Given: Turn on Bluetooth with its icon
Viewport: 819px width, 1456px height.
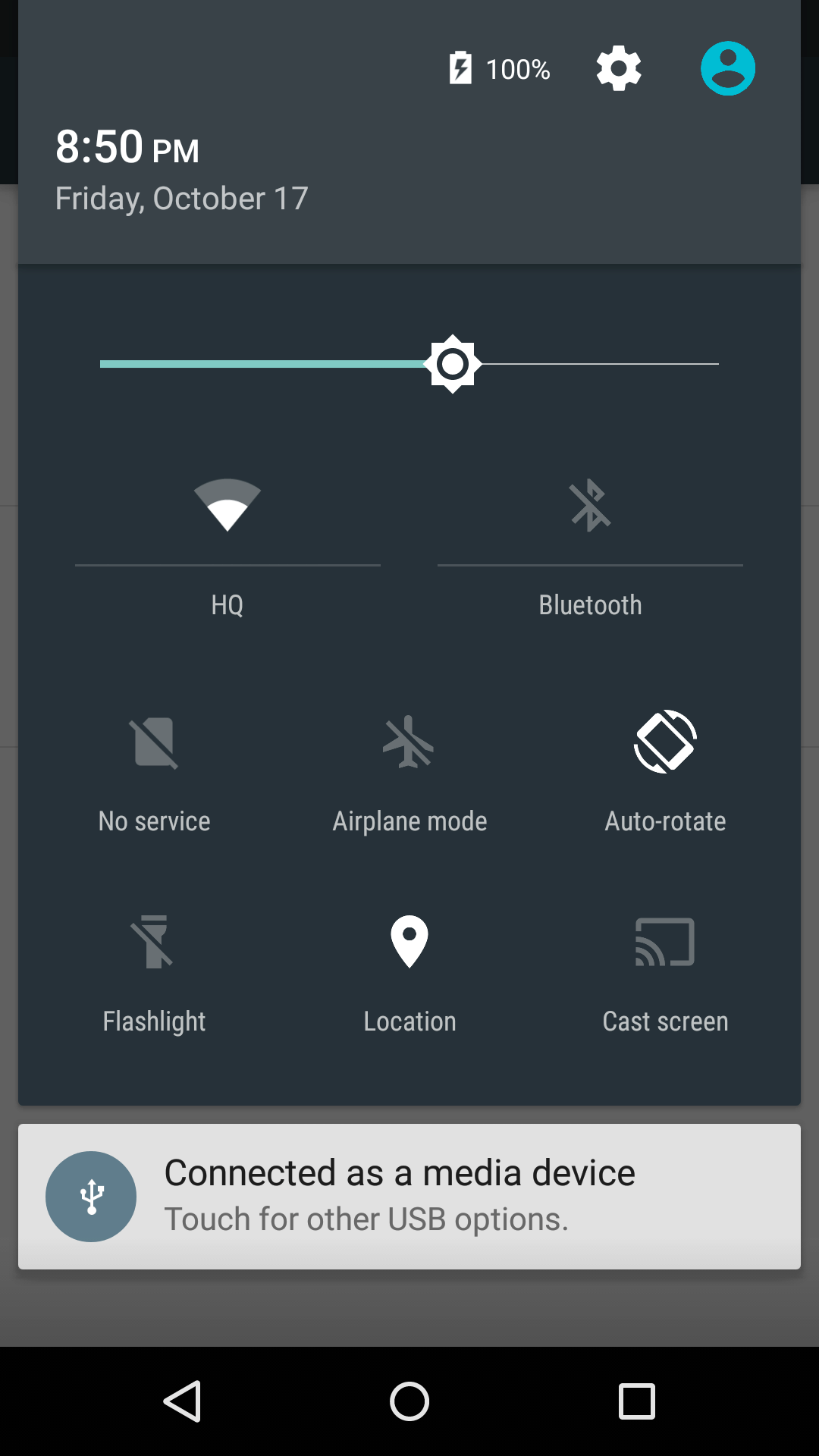Looking at the screenshot, I should pyautogui.click(x=590, y=505).
